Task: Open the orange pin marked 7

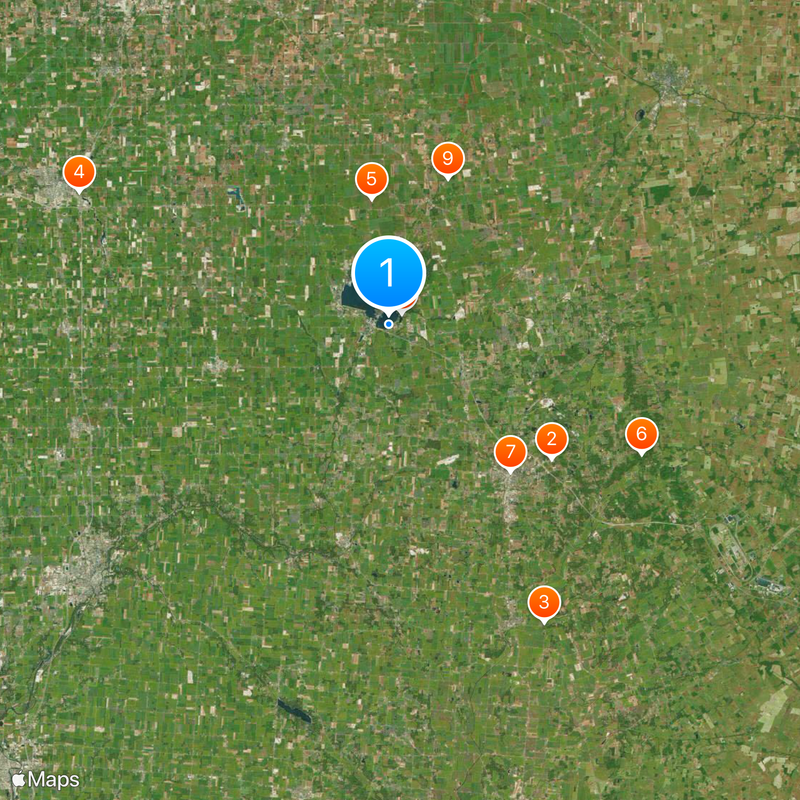Action: point(511,452)
